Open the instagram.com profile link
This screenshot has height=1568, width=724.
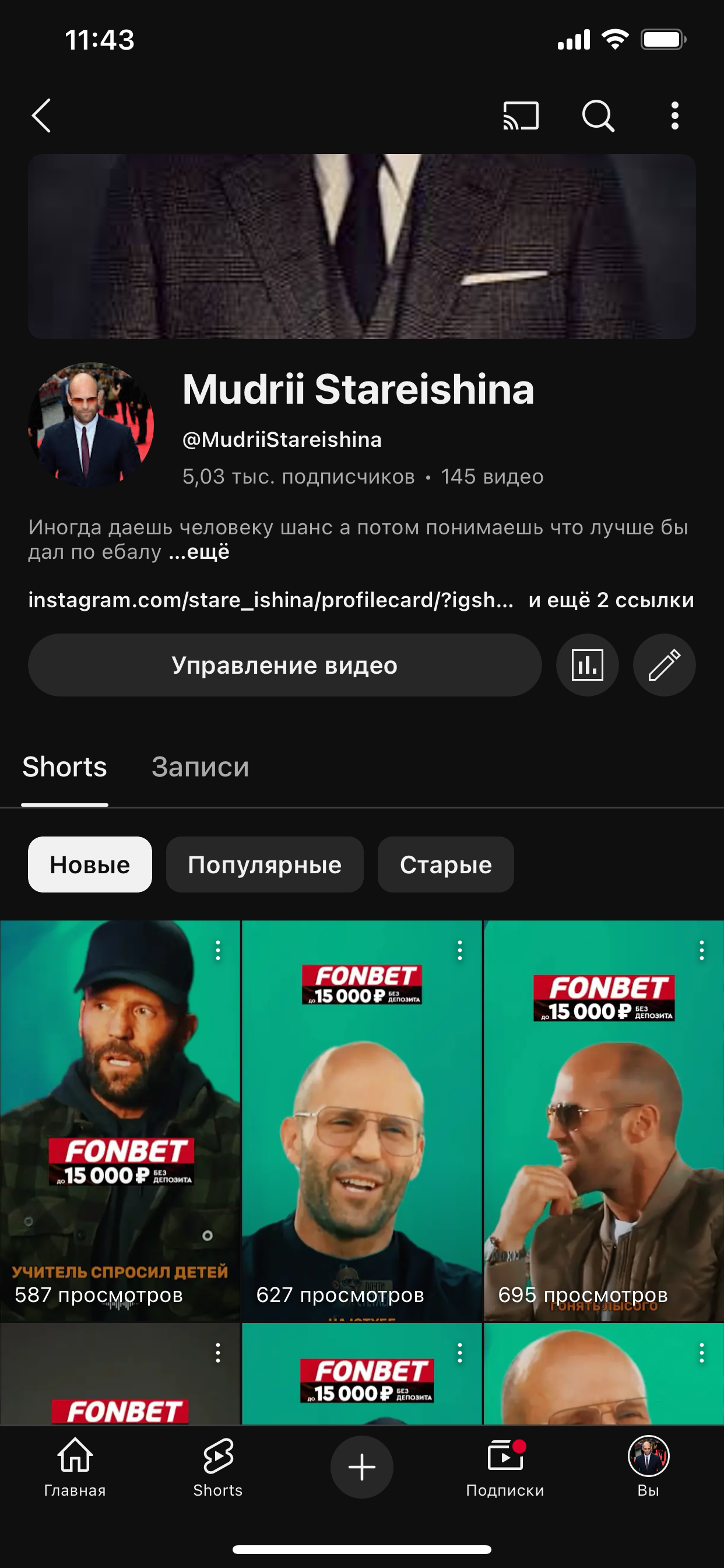[x=270, y=601]
